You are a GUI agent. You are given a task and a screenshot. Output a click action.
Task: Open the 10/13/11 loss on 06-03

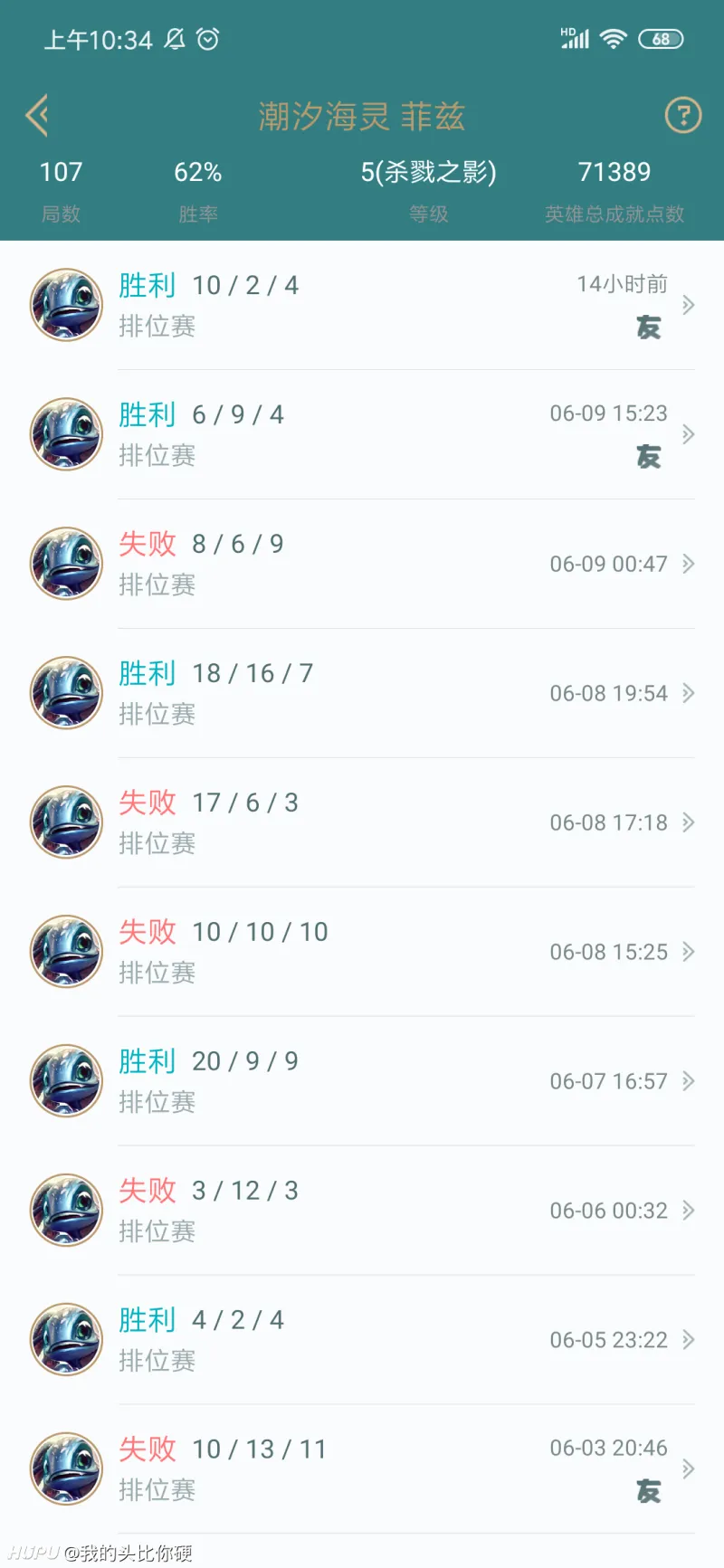point(362,1469)
